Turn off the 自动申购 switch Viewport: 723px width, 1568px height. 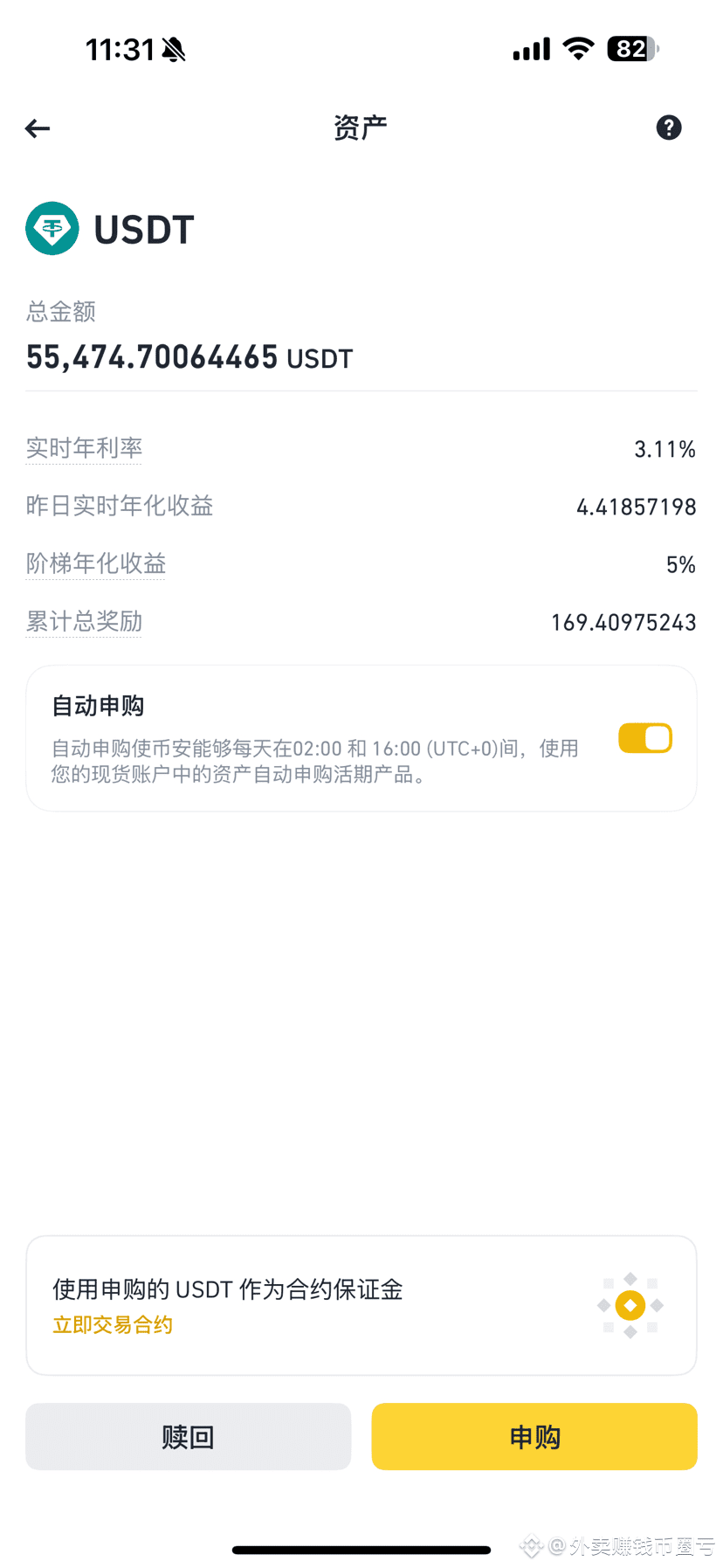pos(645,738)
